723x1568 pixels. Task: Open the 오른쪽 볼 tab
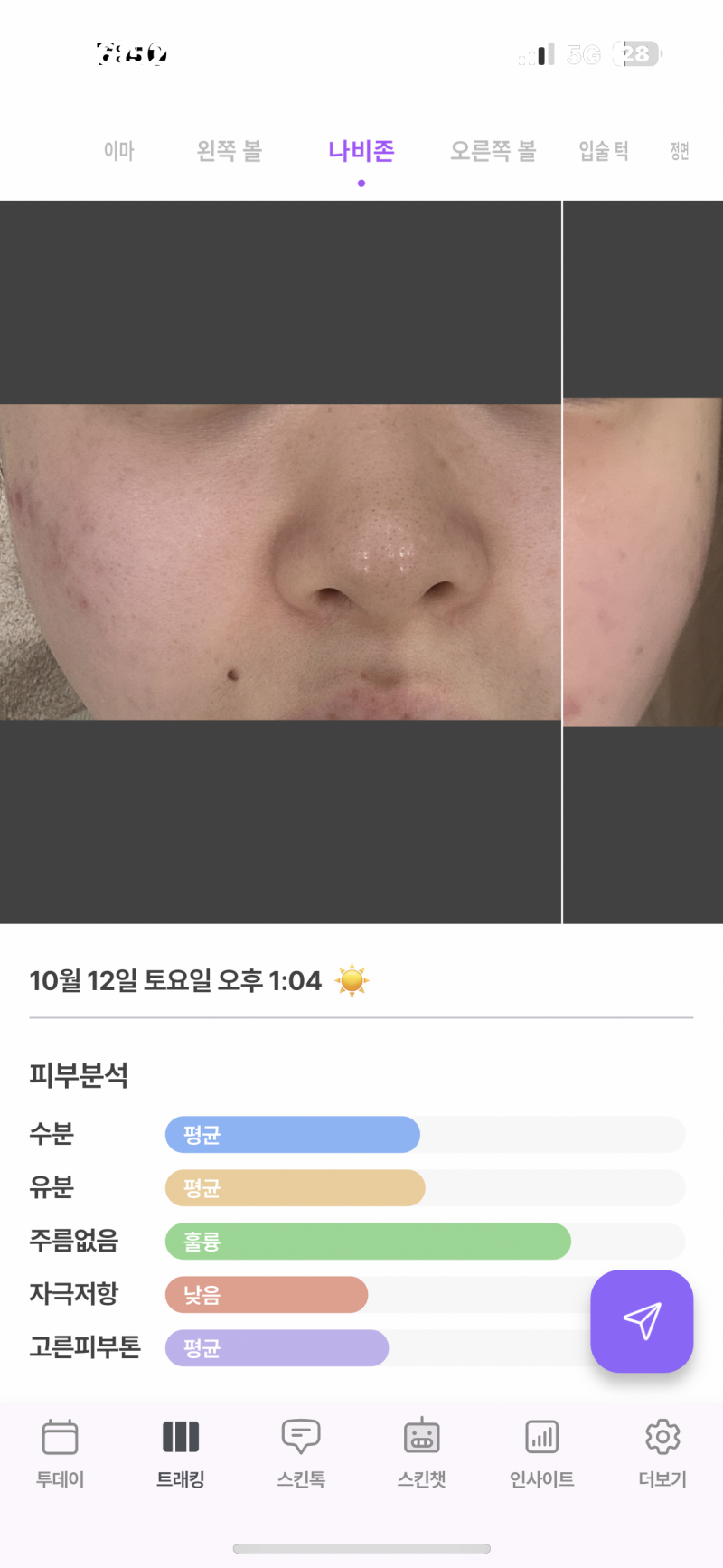point(493,151)
